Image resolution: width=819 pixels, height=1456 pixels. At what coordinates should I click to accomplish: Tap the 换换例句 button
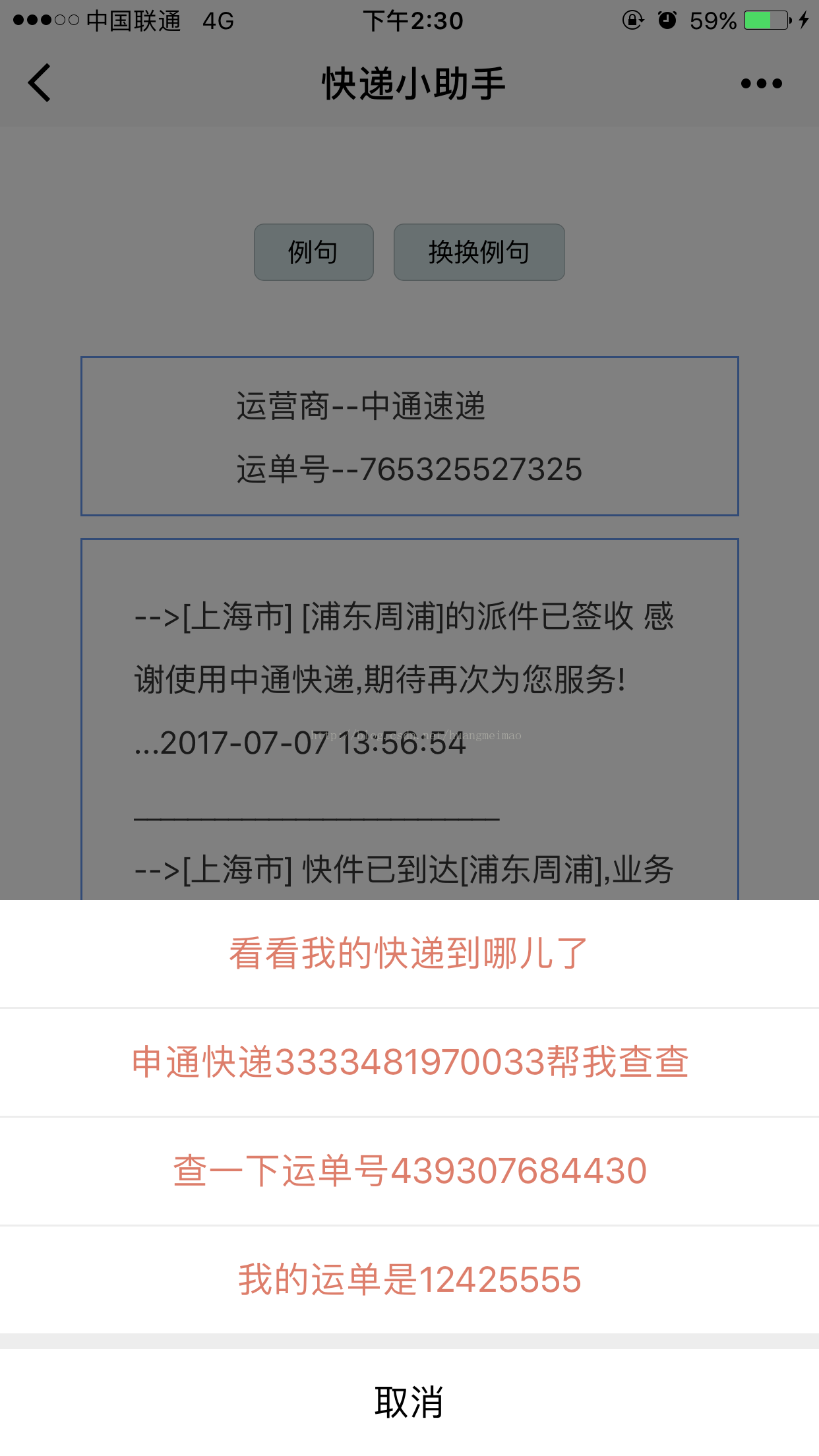(479, 252)
